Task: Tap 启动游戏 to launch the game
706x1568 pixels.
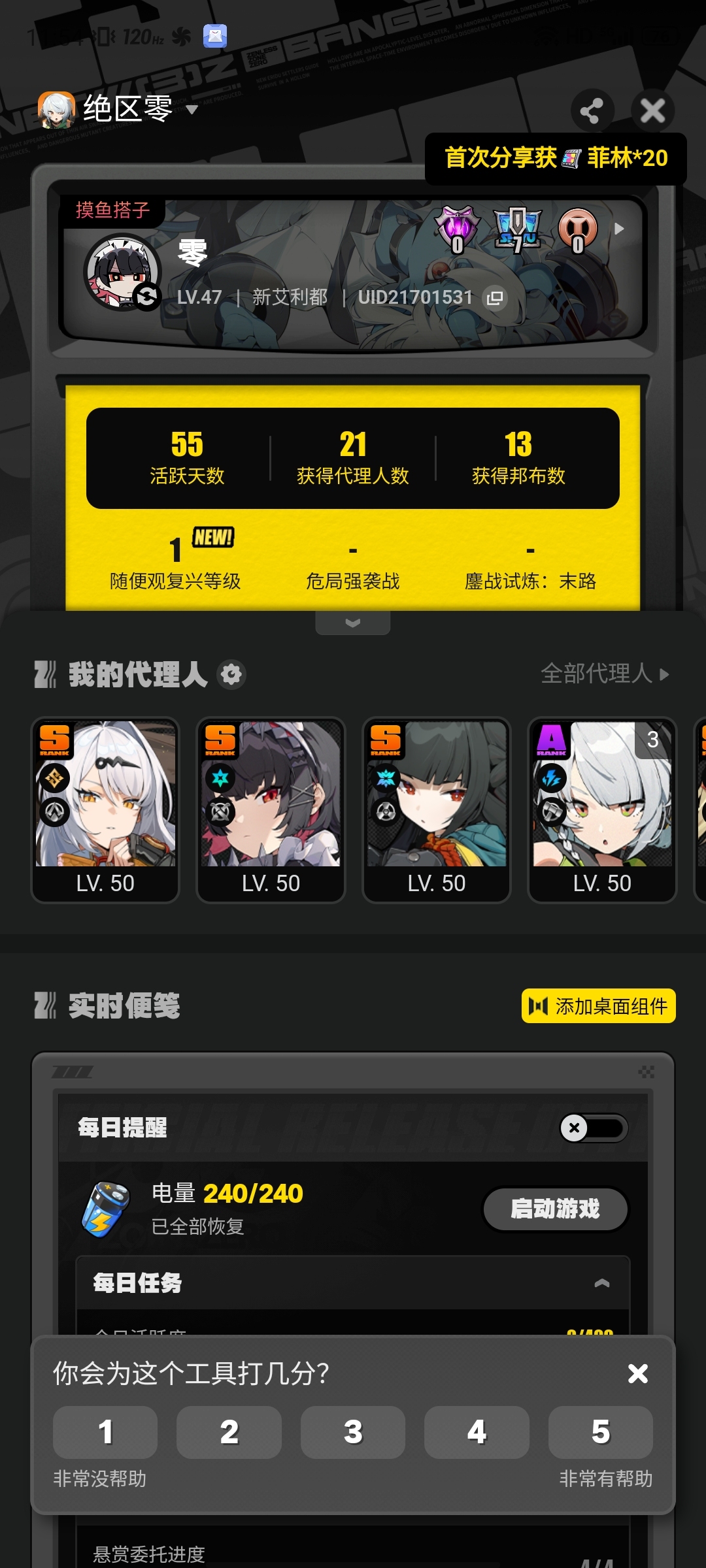Action: 555,1209
